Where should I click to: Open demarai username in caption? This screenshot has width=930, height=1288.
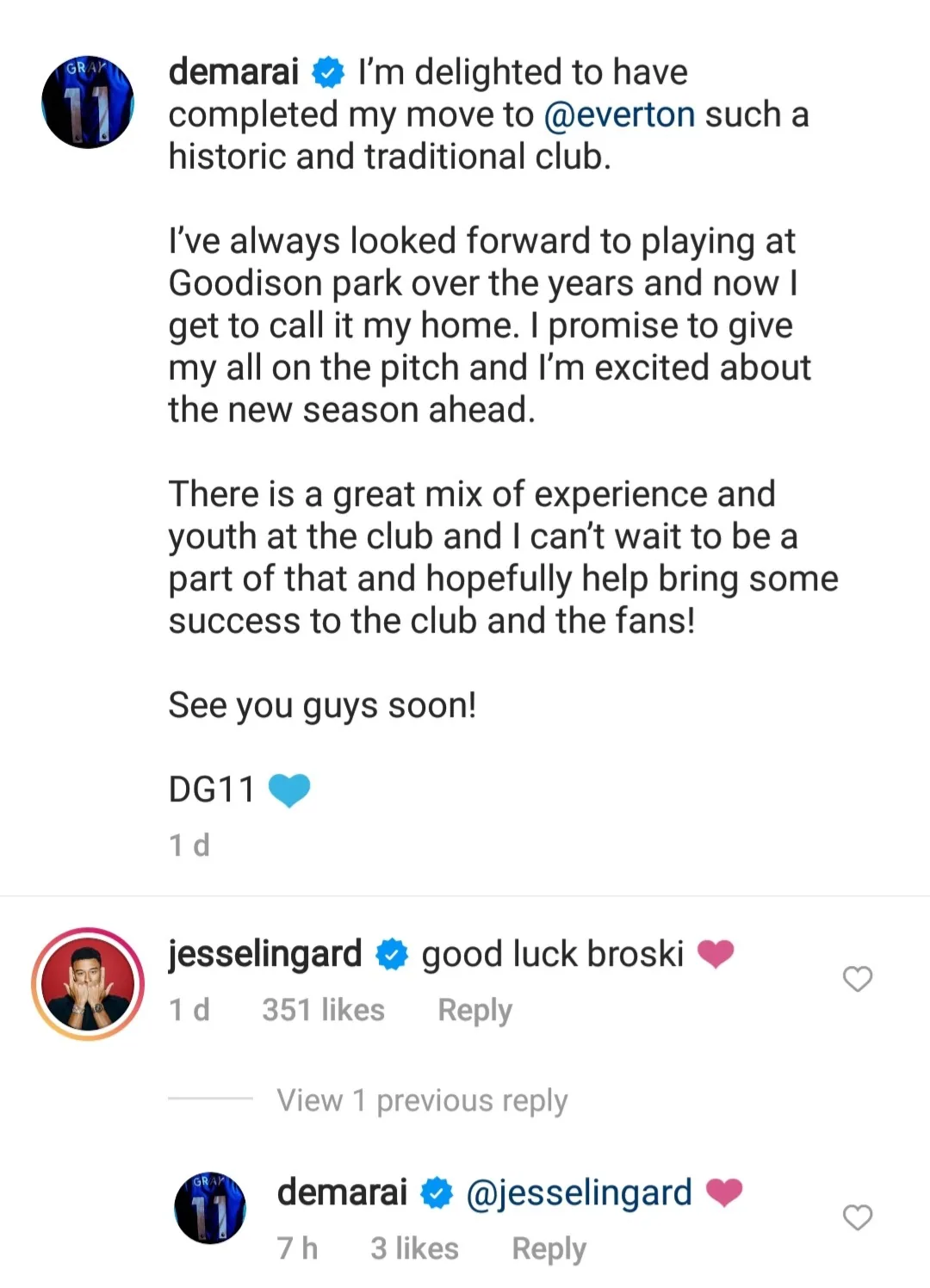click(233, 72)
